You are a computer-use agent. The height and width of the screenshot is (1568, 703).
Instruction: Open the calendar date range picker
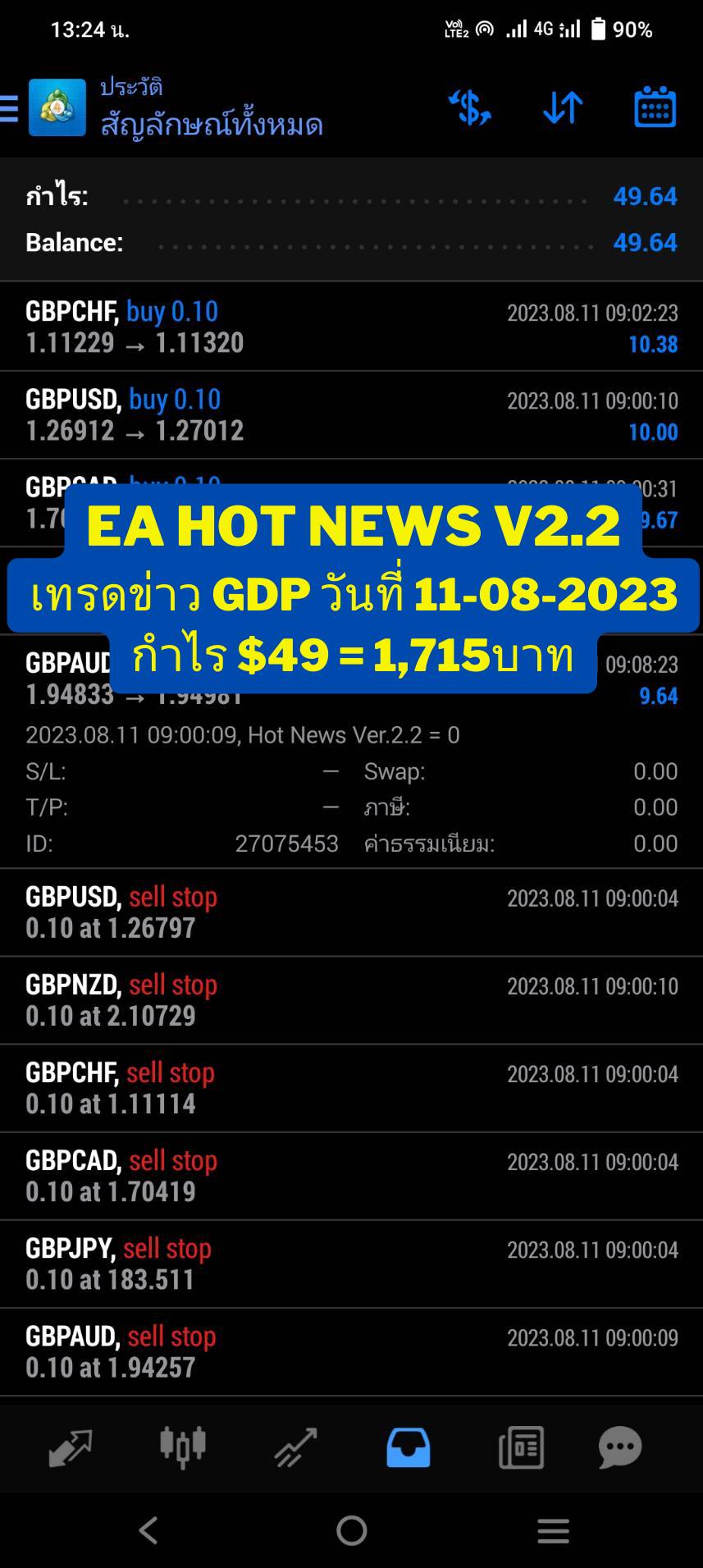[655, 107]
